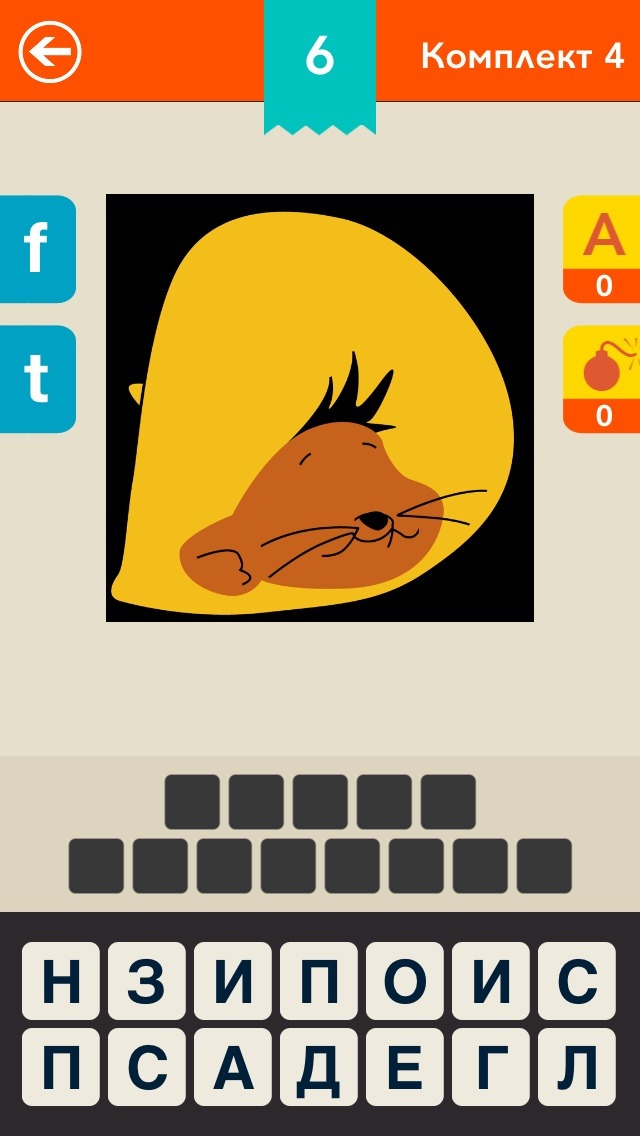Use the reveal-letter hint
Image resolution: width=640 pixels, height=1136 pixels.
(x=602, y=249)
